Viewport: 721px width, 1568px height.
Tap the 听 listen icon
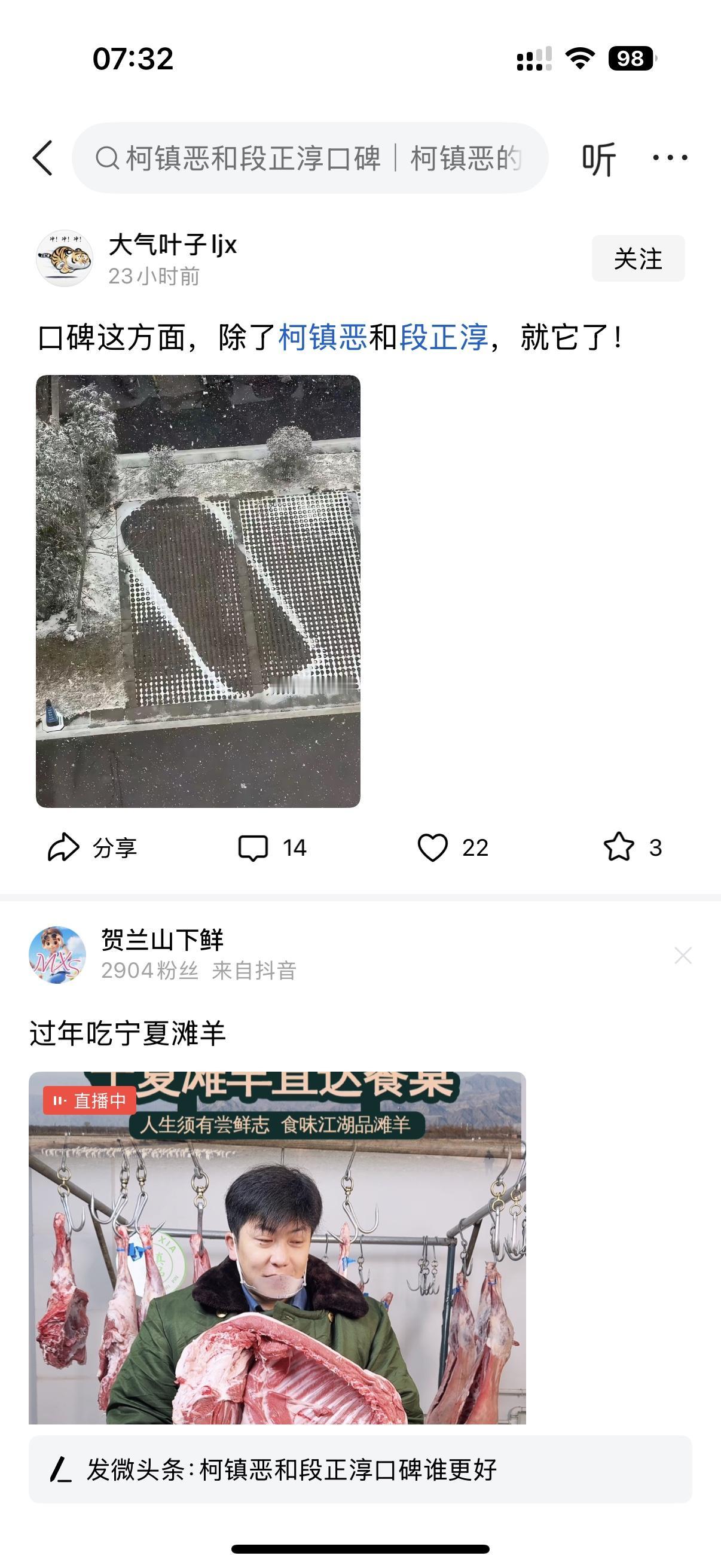599,158
